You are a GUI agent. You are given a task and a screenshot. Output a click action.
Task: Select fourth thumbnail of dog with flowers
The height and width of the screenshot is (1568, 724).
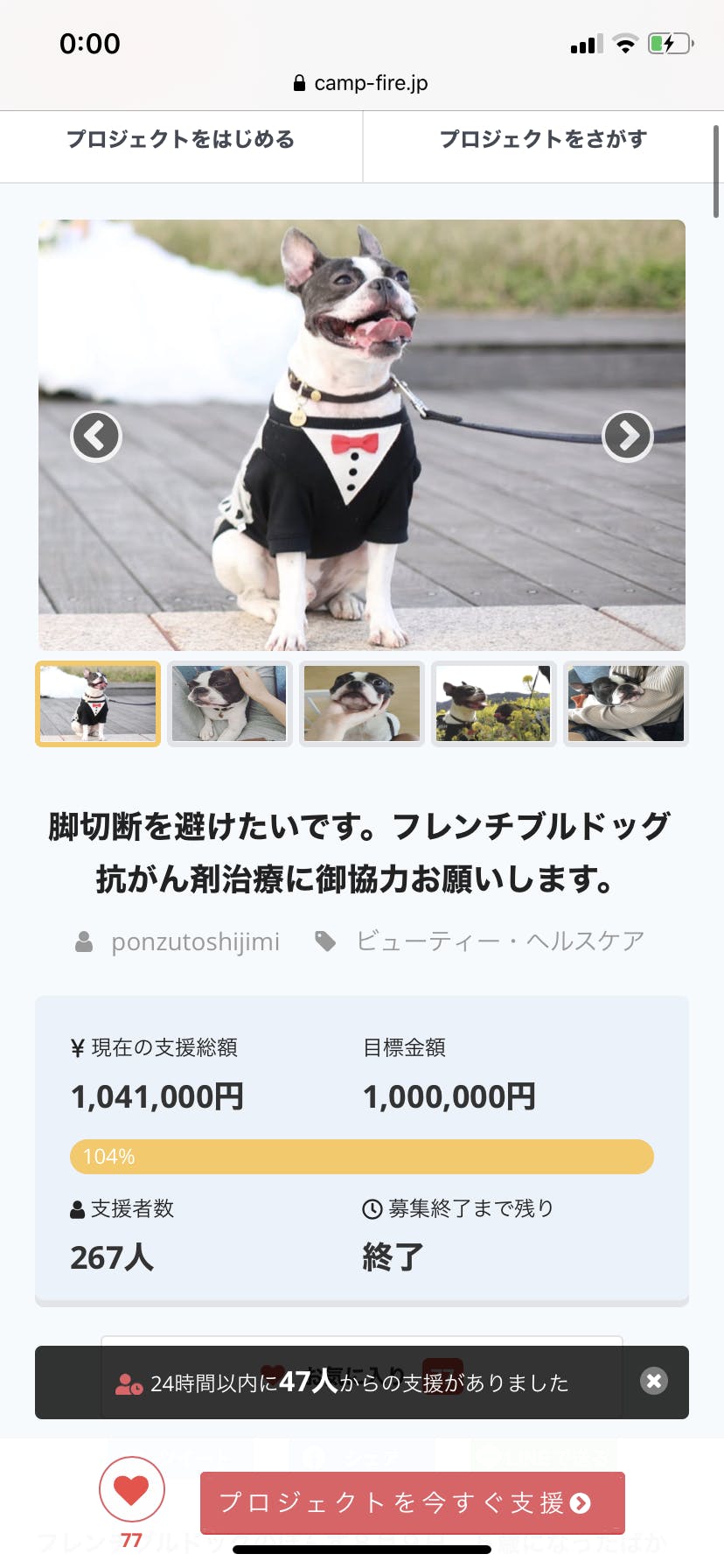pos(494,703)
